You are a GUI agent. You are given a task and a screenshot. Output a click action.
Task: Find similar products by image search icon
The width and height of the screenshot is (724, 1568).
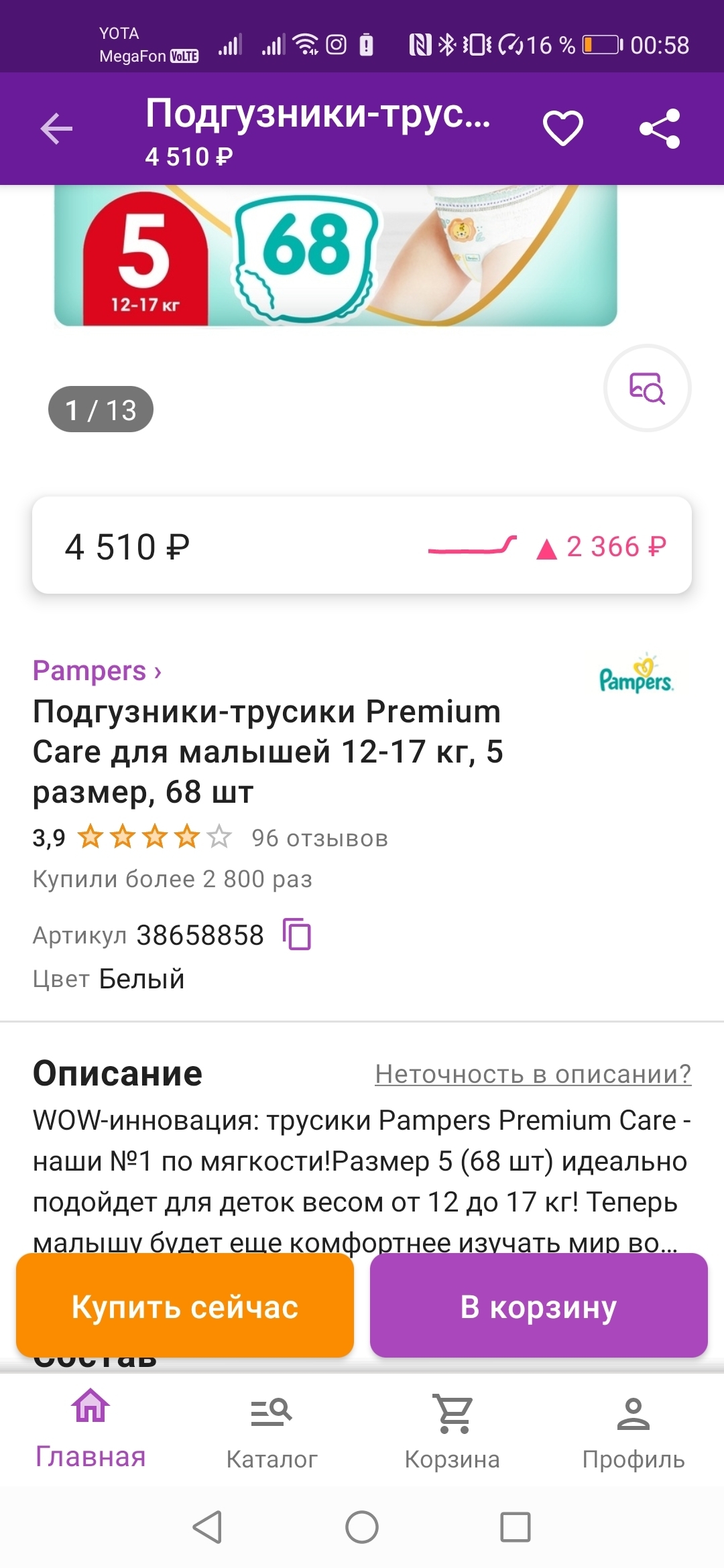coord(647,388)
